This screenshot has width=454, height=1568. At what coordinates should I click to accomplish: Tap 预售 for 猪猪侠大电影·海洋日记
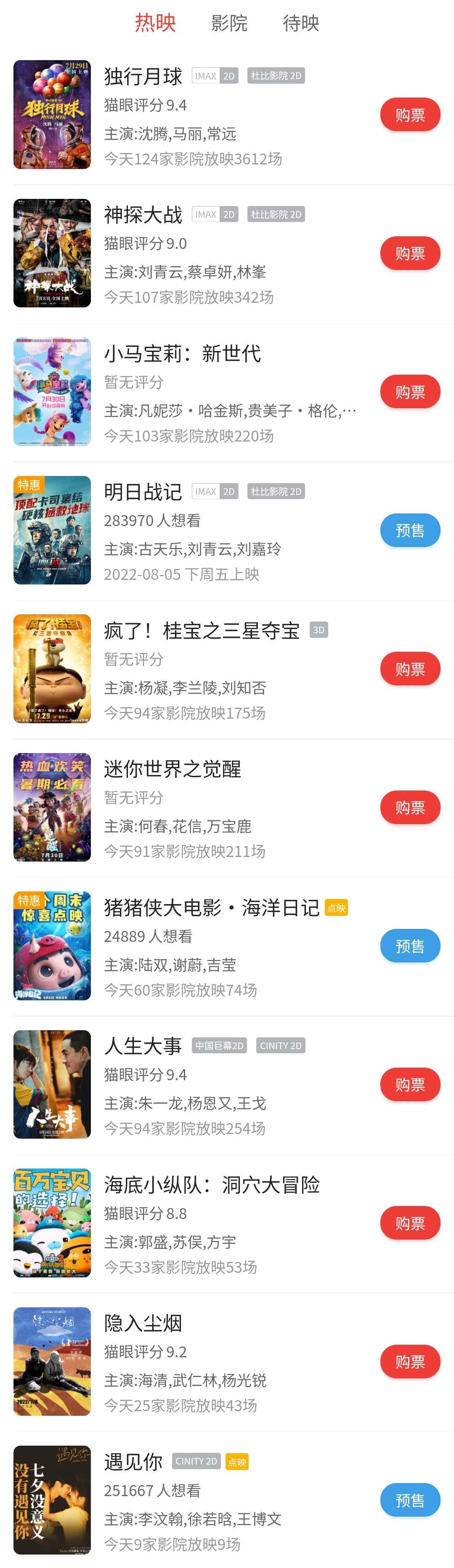click(409, 946)
